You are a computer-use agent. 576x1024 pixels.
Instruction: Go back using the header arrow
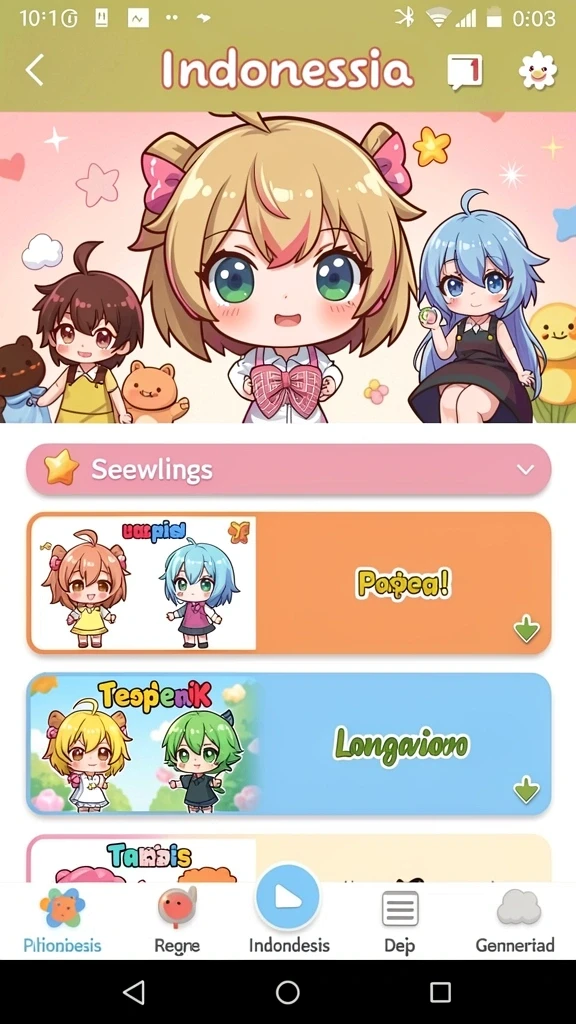(35, 70)
